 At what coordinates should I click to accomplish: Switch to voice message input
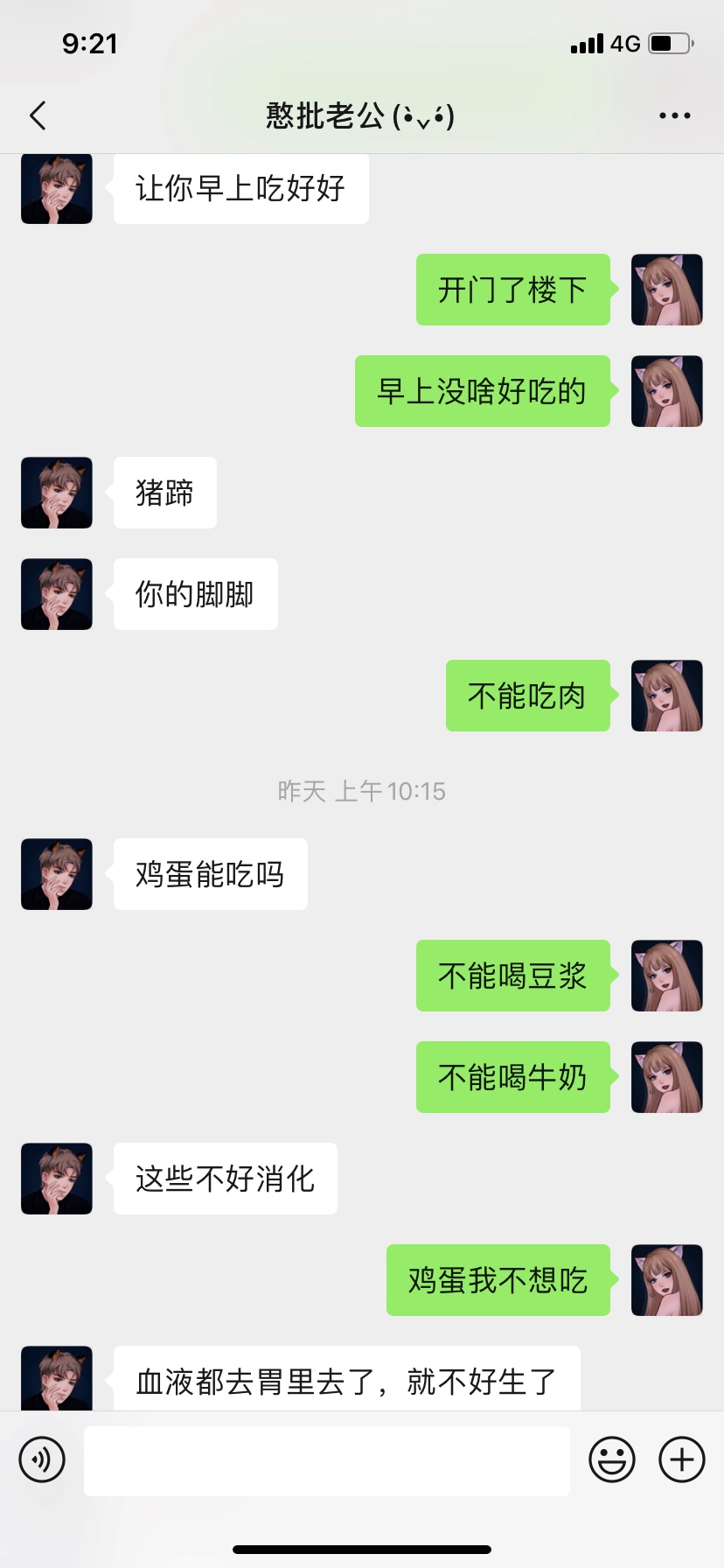(42, 1459)
